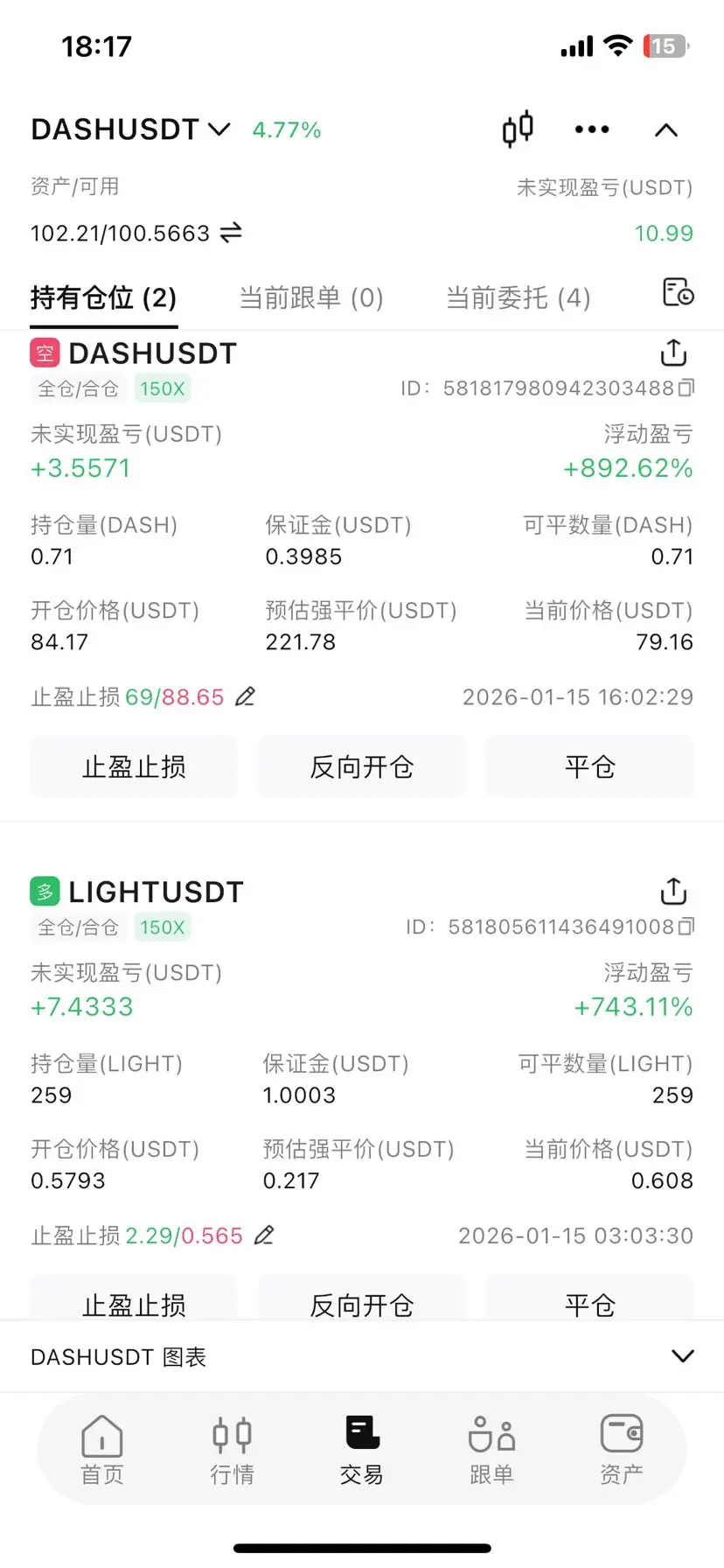Tap 反向开仓 for the DASHUSDT position

click(x=362, y=767)
